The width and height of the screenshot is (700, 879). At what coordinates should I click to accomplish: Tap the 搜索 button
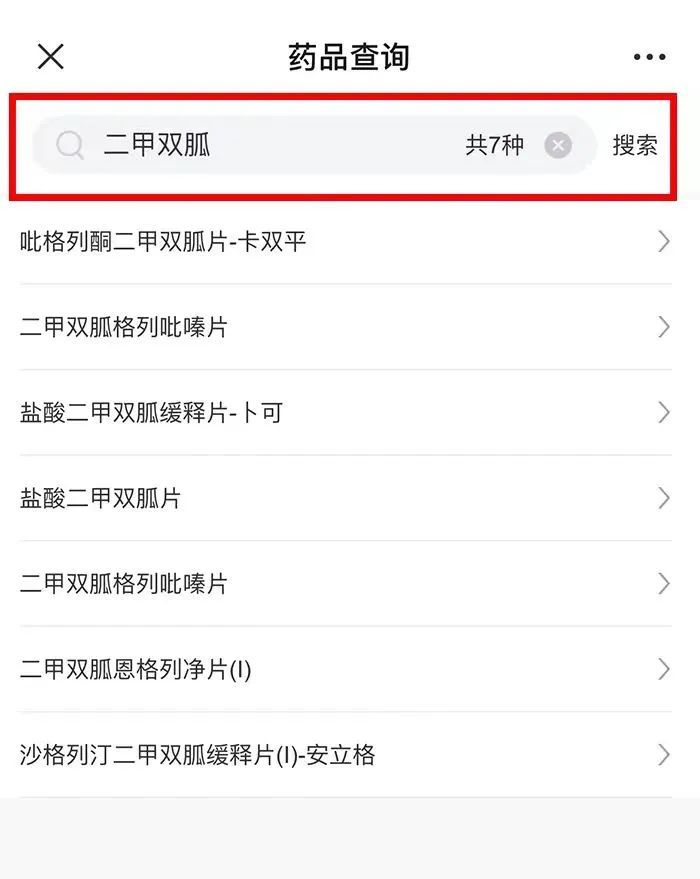pyautogui.click(x=635, y=145)
